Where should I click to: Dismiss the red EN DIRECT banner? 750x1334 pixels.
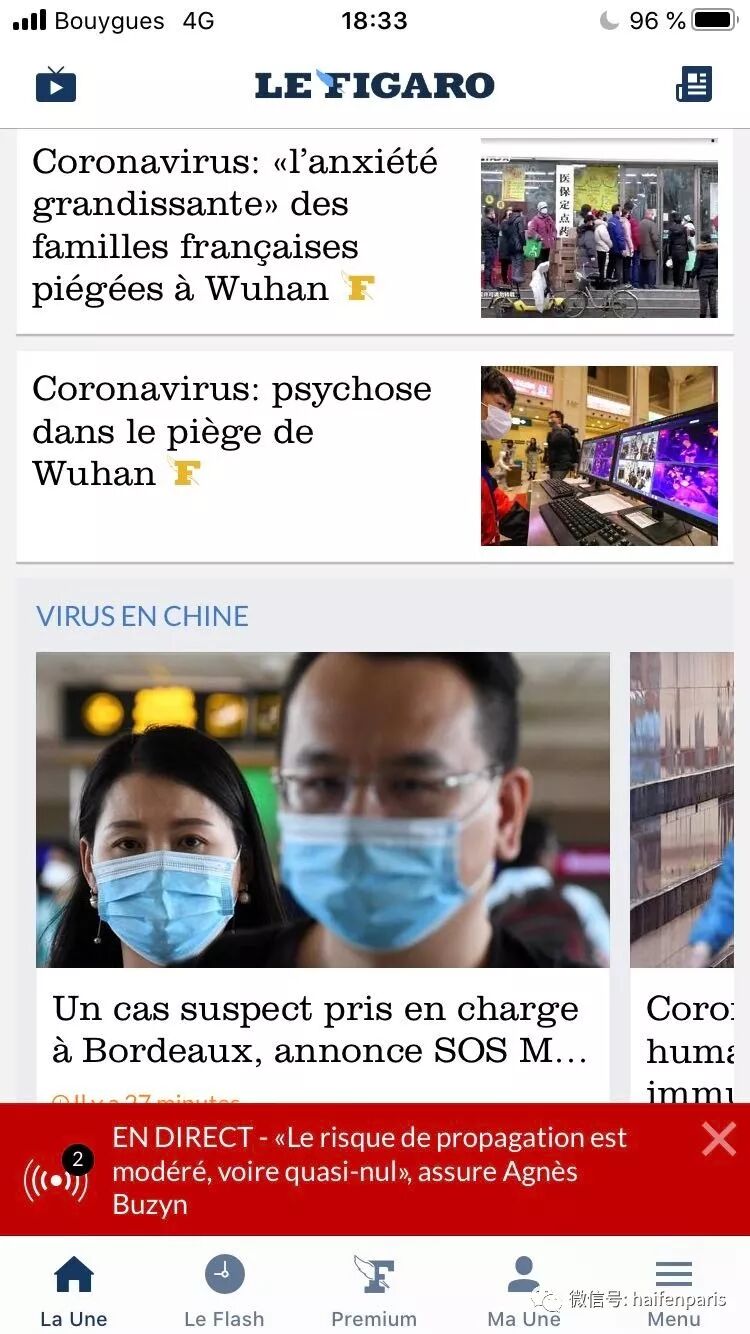pyautogui.click(x=718, y=1138)
